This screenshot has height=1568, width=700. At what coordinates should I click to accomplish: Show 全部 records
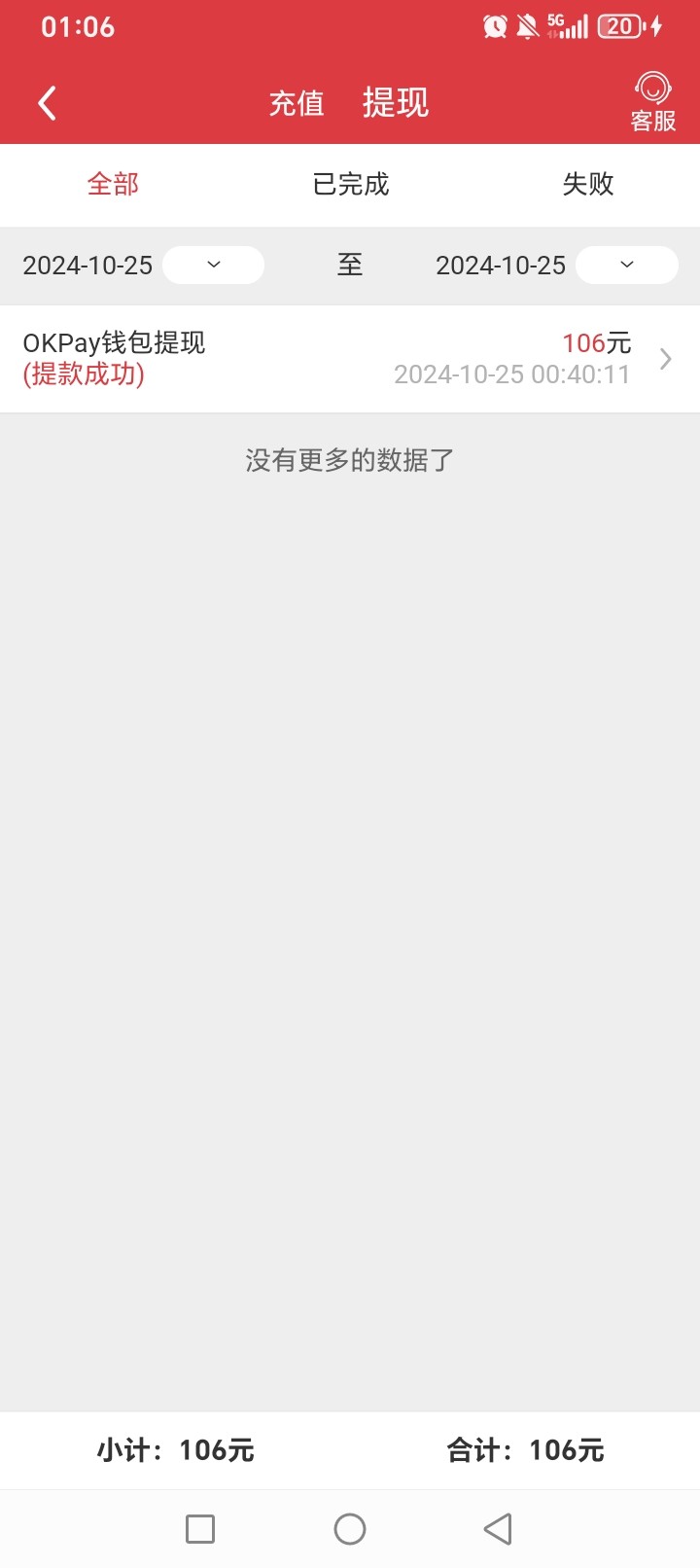[113, 184]
